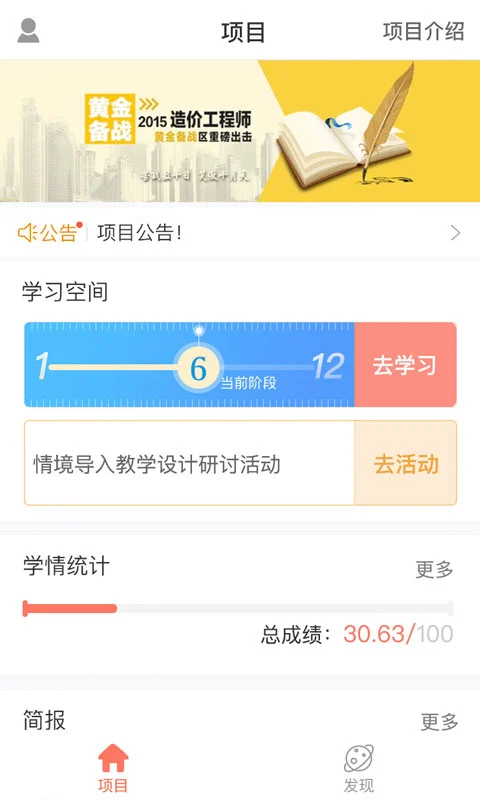Open the 项目公告 announcement row

(x=240, y=233)
